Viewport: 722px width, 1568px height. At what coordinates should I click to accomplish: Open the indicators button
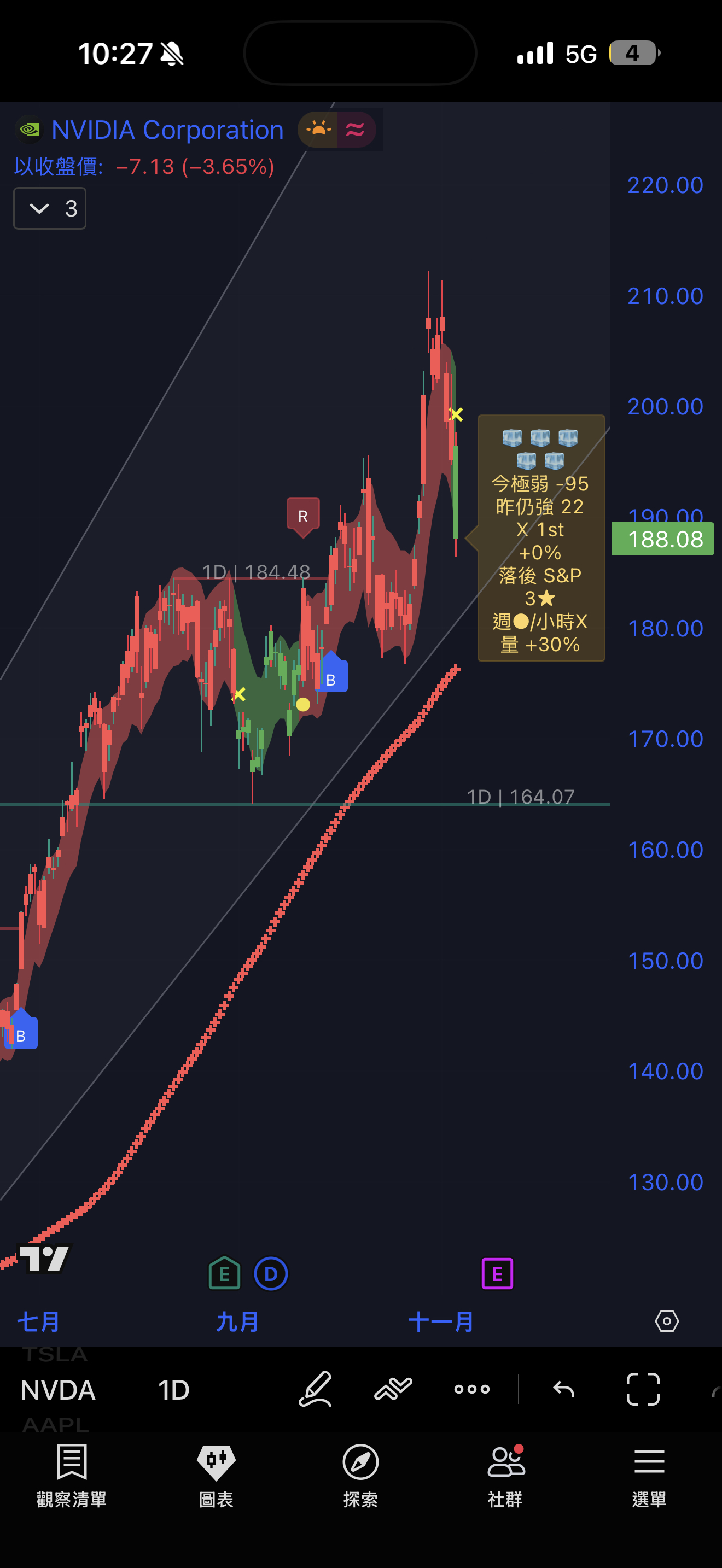tap(393, 1389)
